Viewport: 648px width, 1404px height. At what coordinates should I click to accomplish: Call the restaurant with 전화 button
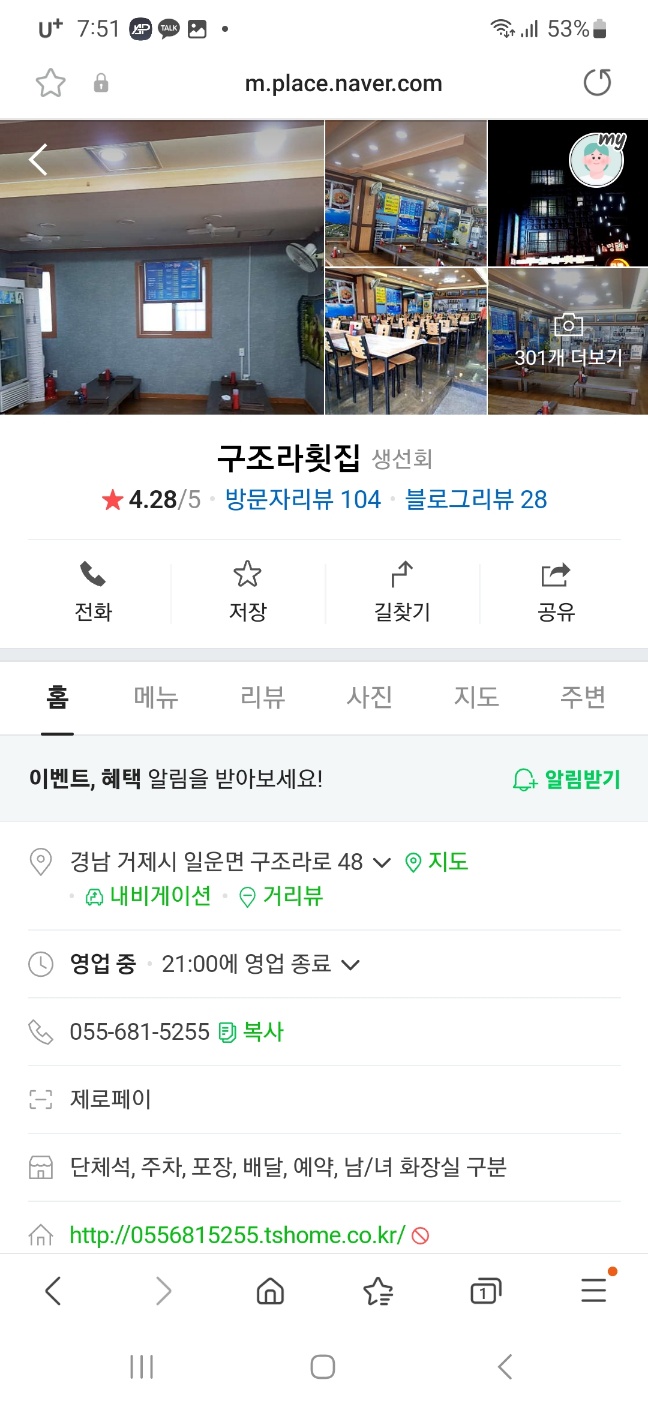[x=92, y=592]
